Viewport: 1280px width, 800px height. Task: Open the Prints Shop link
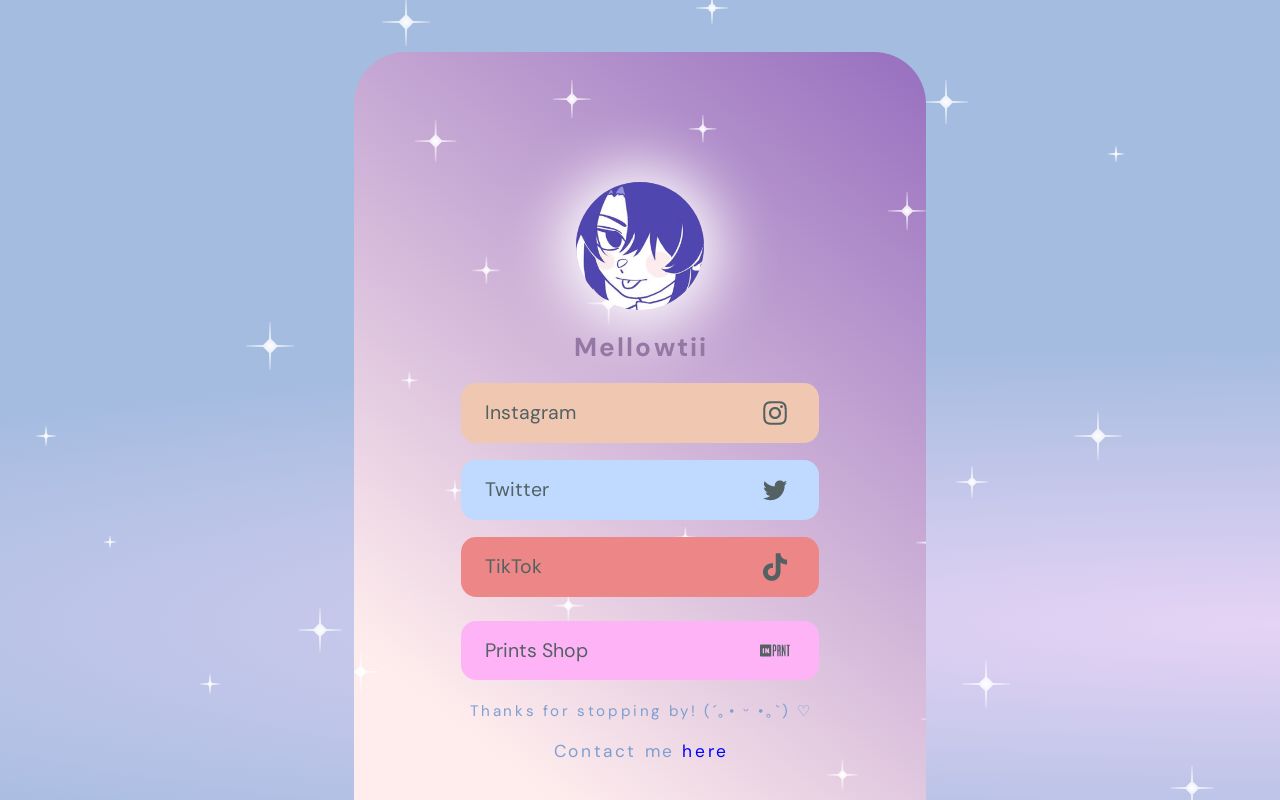[x=639, y=651]
